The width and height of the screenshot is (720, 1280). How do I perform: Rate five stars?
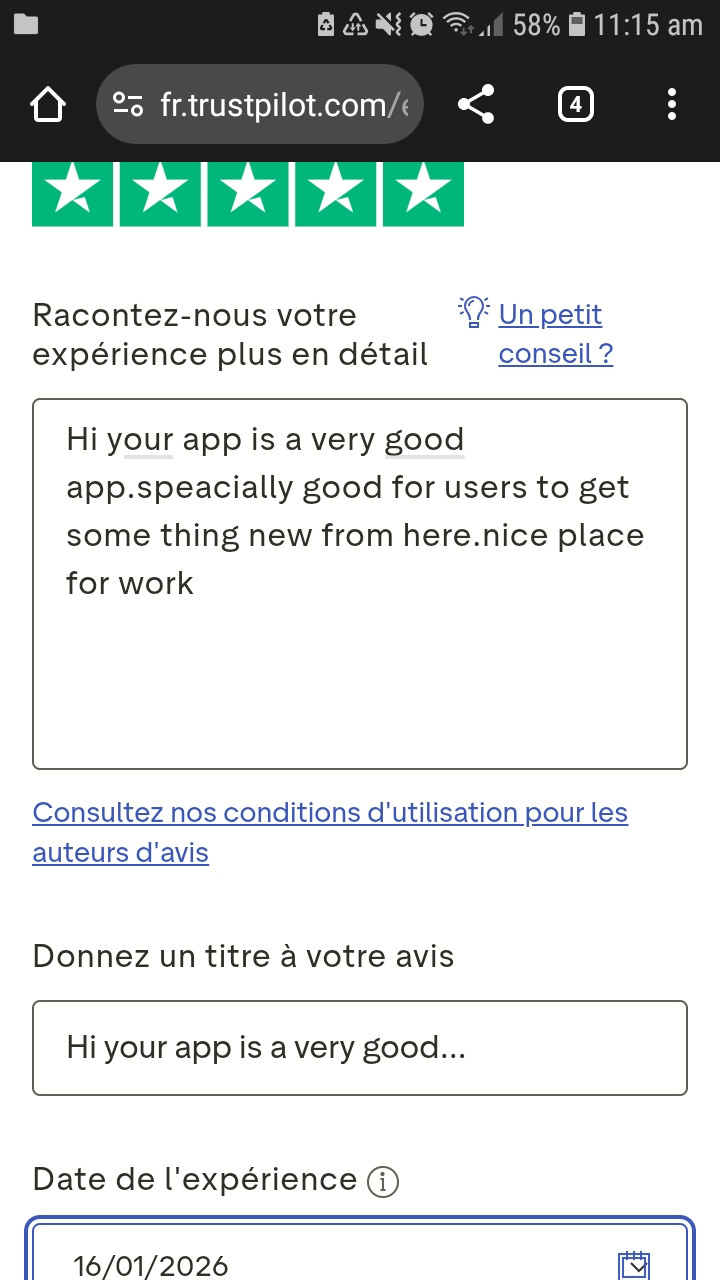(x=423, y=193)
